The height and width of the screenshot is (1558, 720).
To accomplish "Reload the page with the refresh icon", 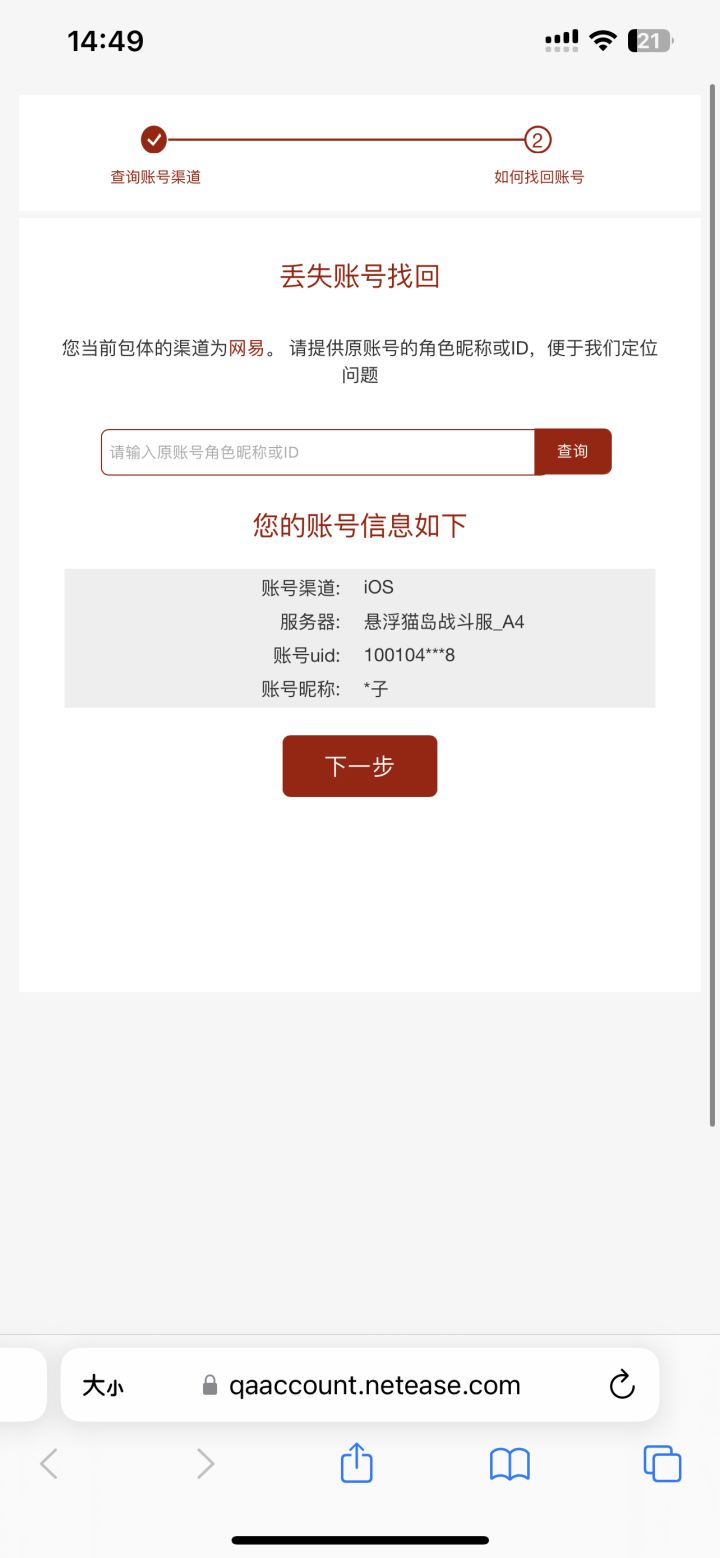I will coord(622,1385).
